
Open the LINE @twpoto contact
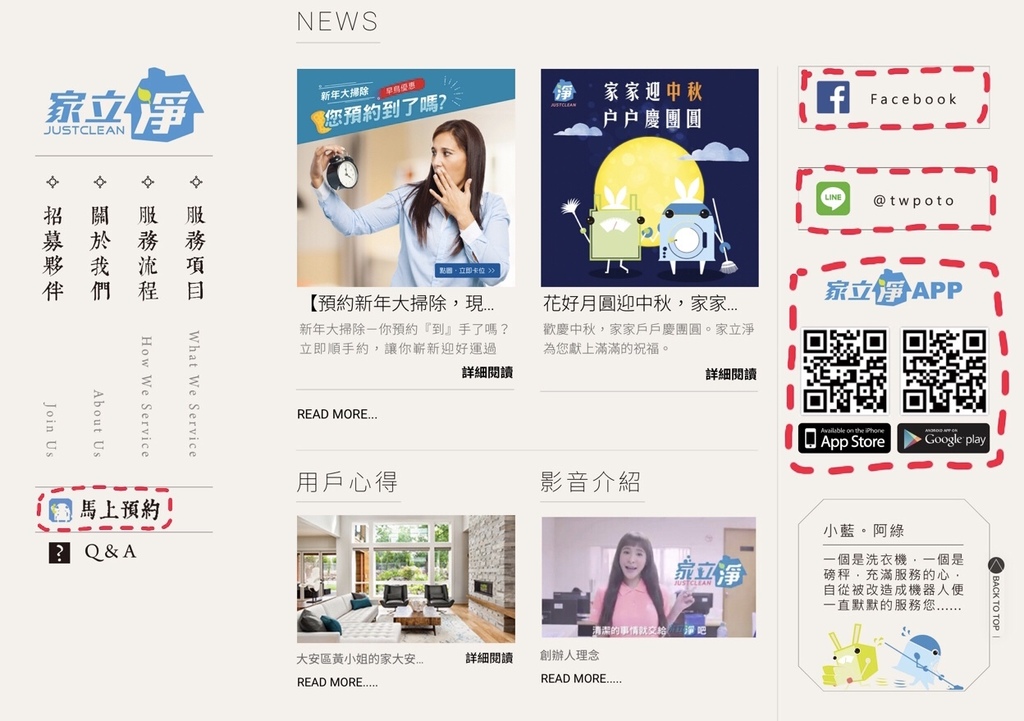tap(894, 200)
